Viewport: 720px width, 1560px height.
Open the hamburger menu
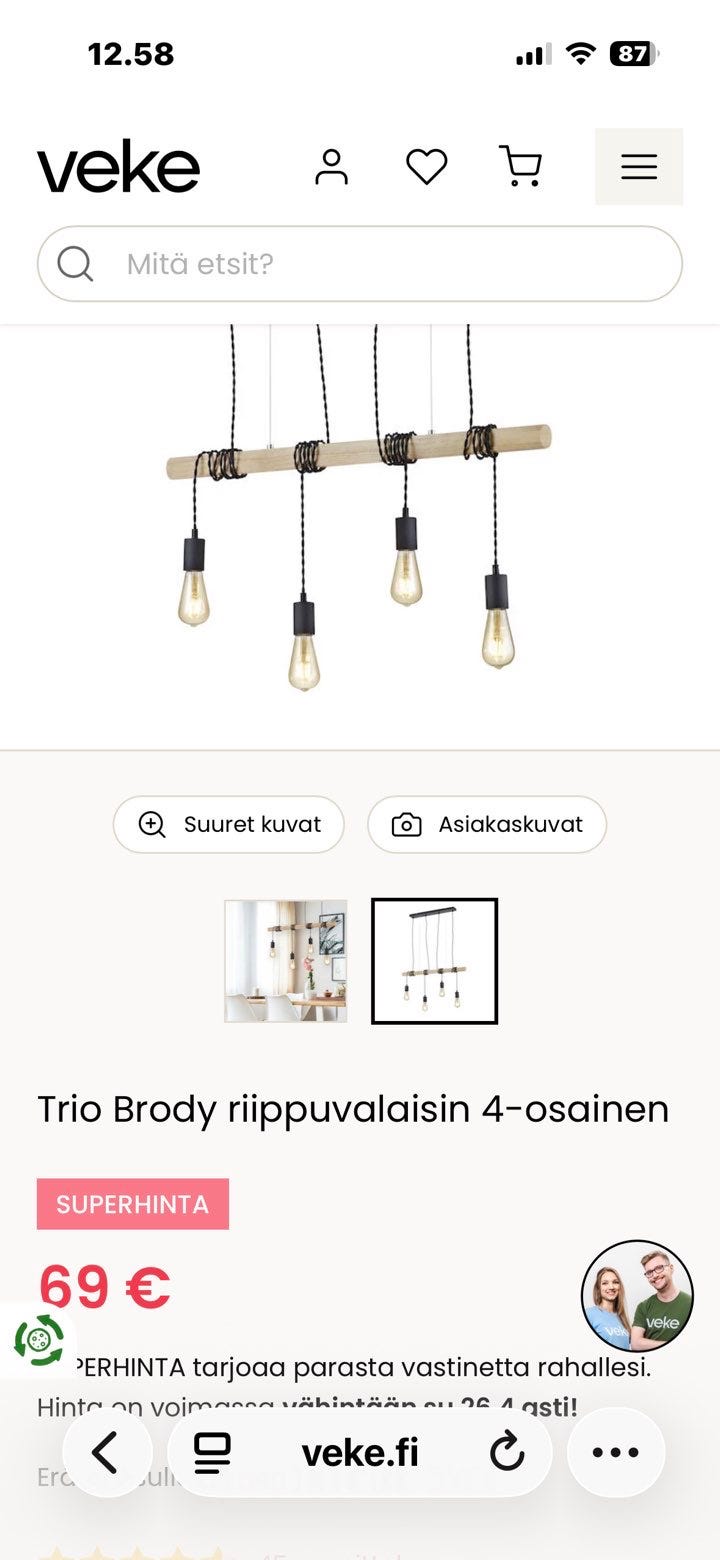click(x=638, y=166)
